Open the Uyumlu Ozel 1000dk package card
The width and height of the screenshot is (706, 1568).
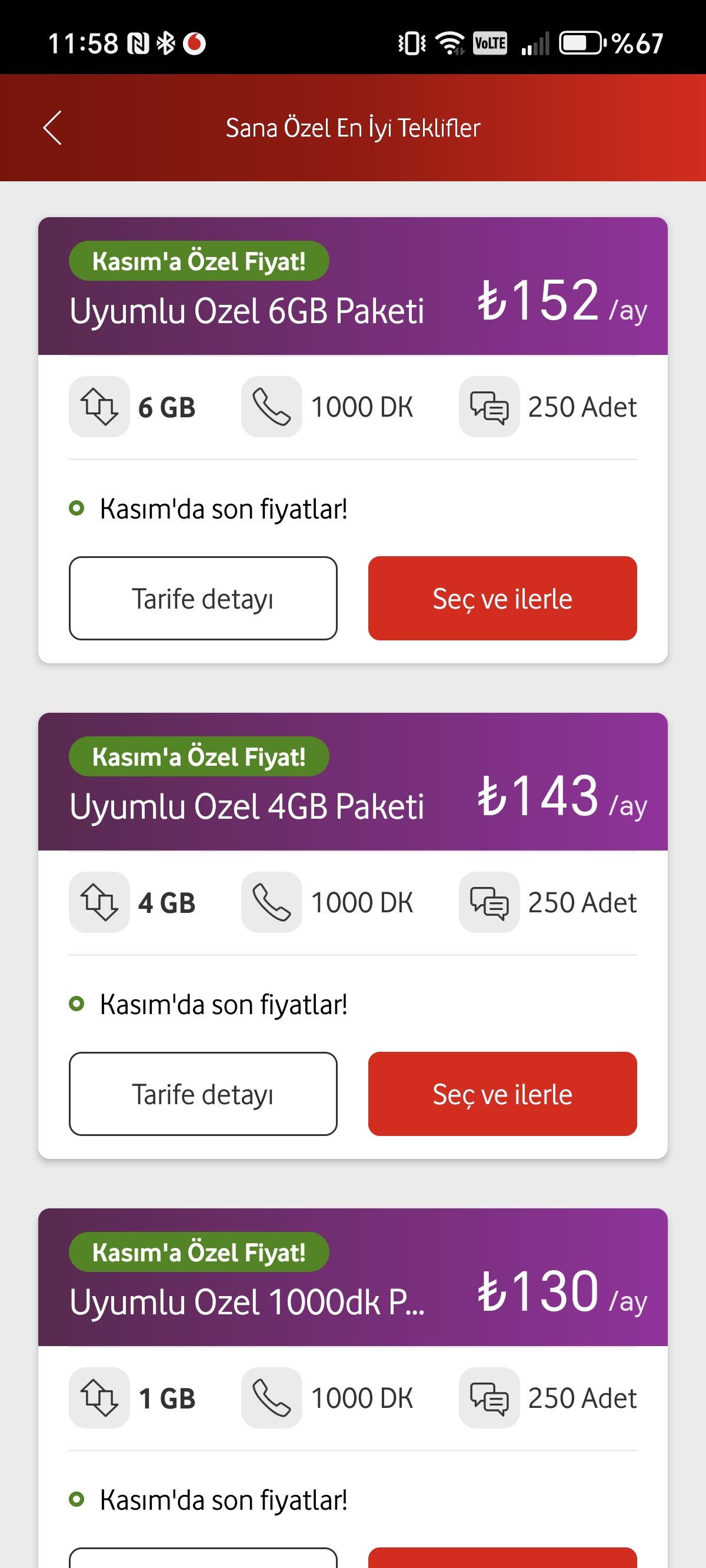coord(247,1301)
